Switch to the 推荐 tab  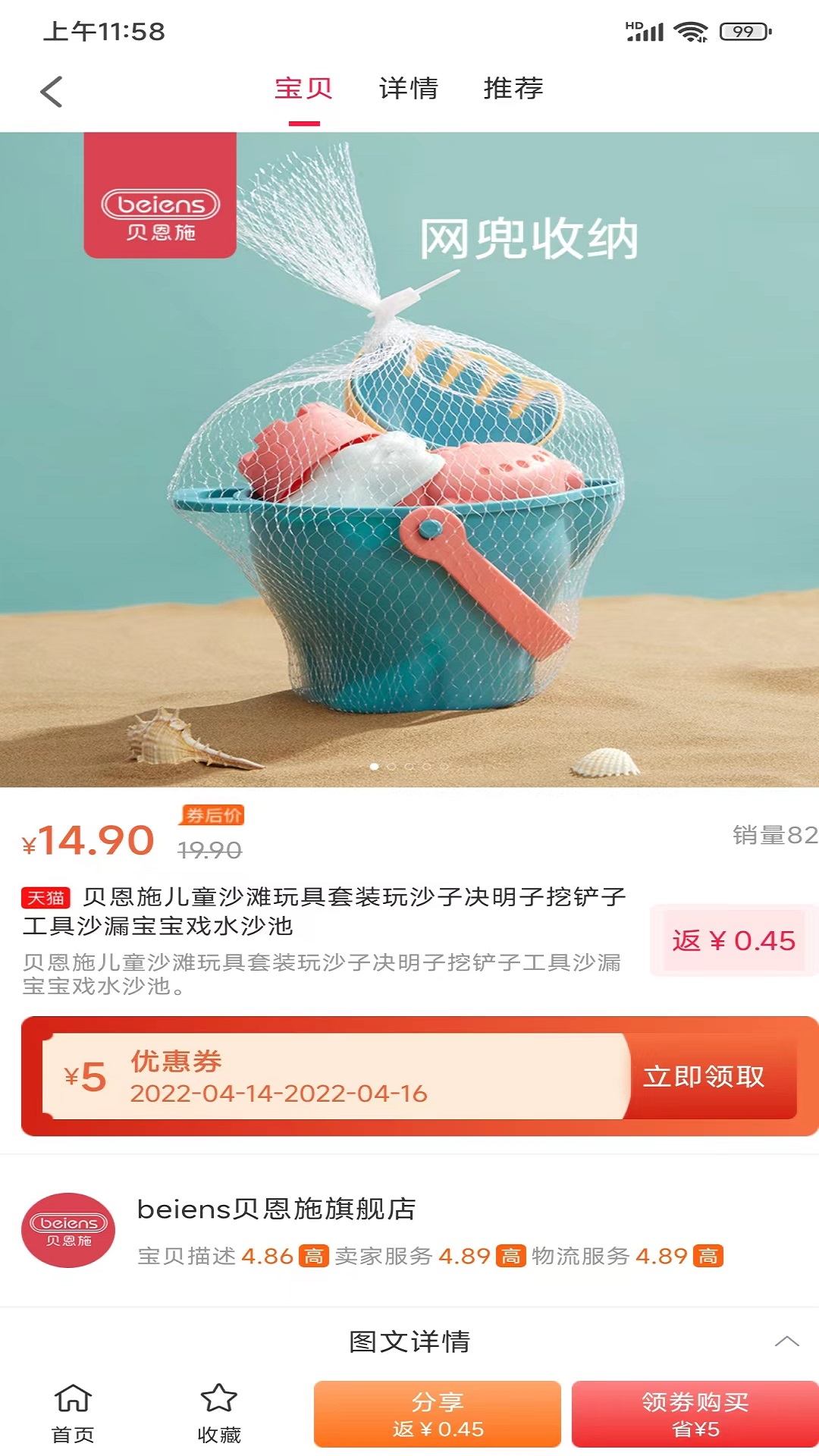513,89
